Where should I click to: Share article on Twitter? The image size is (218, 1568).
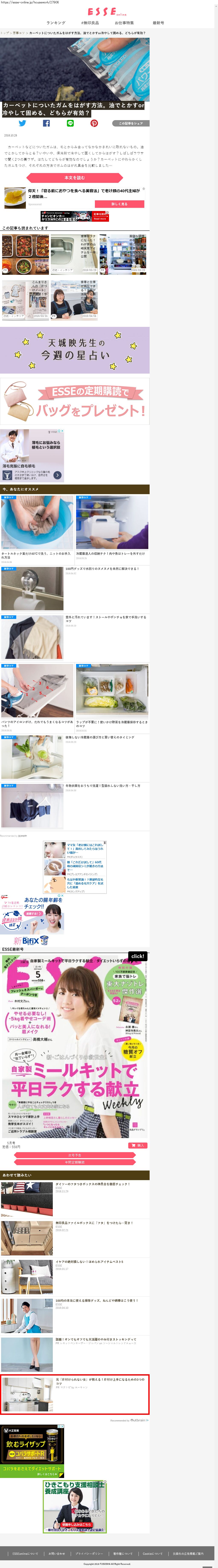[22, 123]
